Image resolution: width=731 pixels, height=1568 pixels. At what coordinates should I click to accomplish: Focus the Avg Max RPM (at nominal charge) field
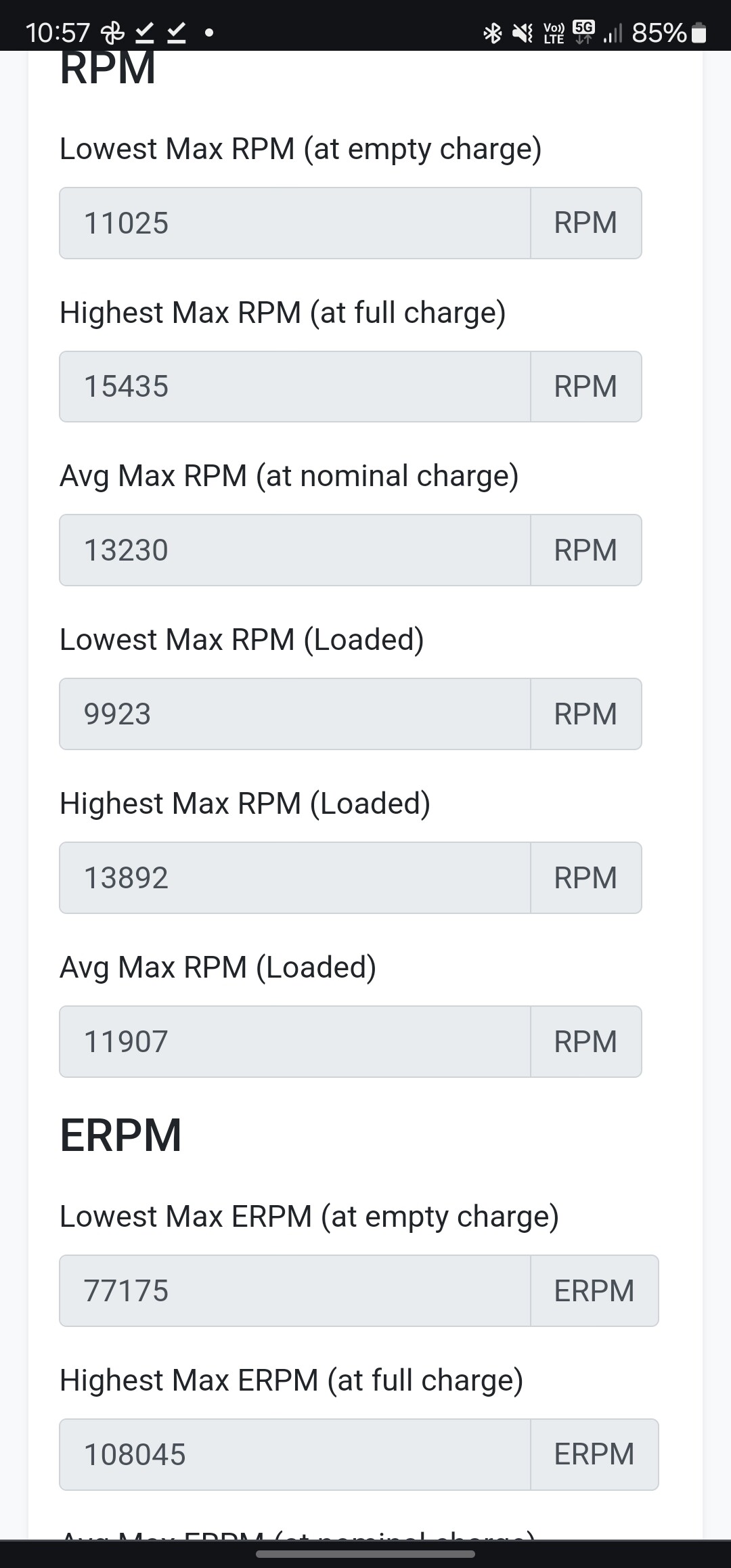(x=295, y=550)
